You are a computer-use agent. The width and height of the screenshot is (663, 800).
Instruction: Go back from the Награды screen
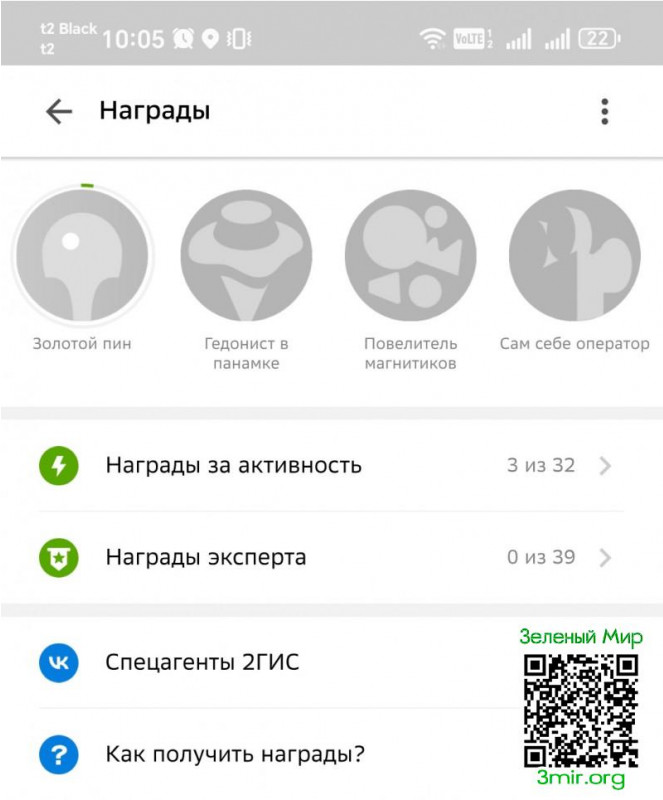click(59, 111)
